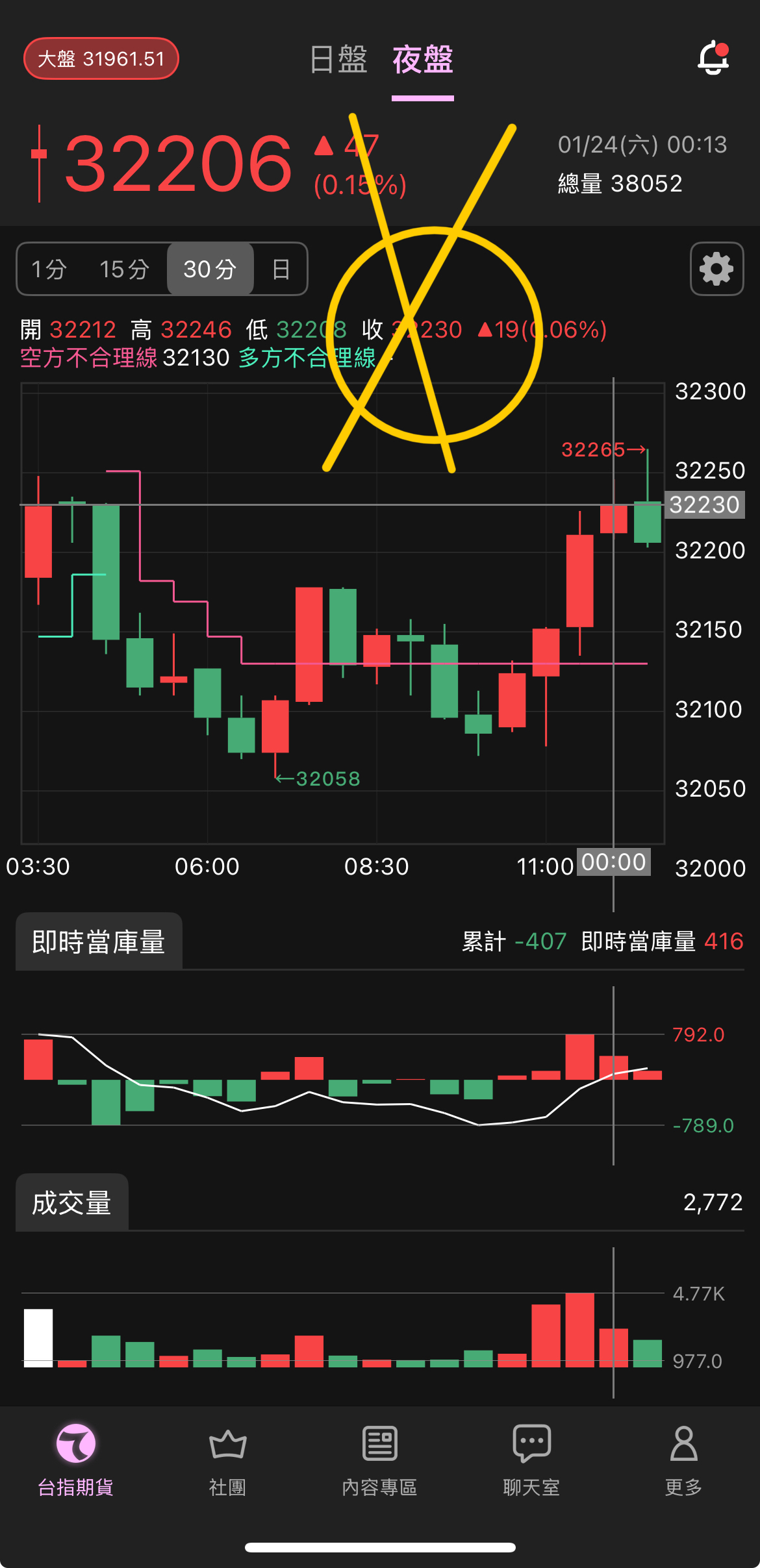This screenshot has width=760, height=1568.
Task: Open the 即時當庫量 indicator selector
Action: click(x=99, y=941)
